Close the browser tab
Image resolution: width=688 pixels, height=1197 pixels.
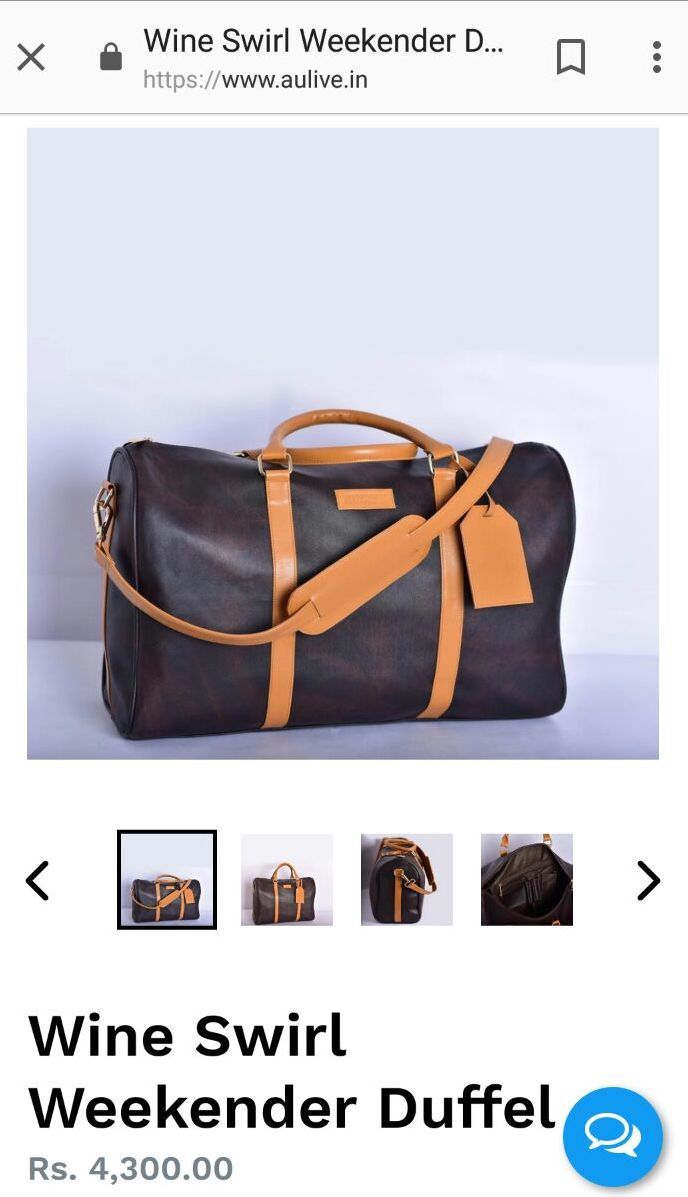(31, 57)
